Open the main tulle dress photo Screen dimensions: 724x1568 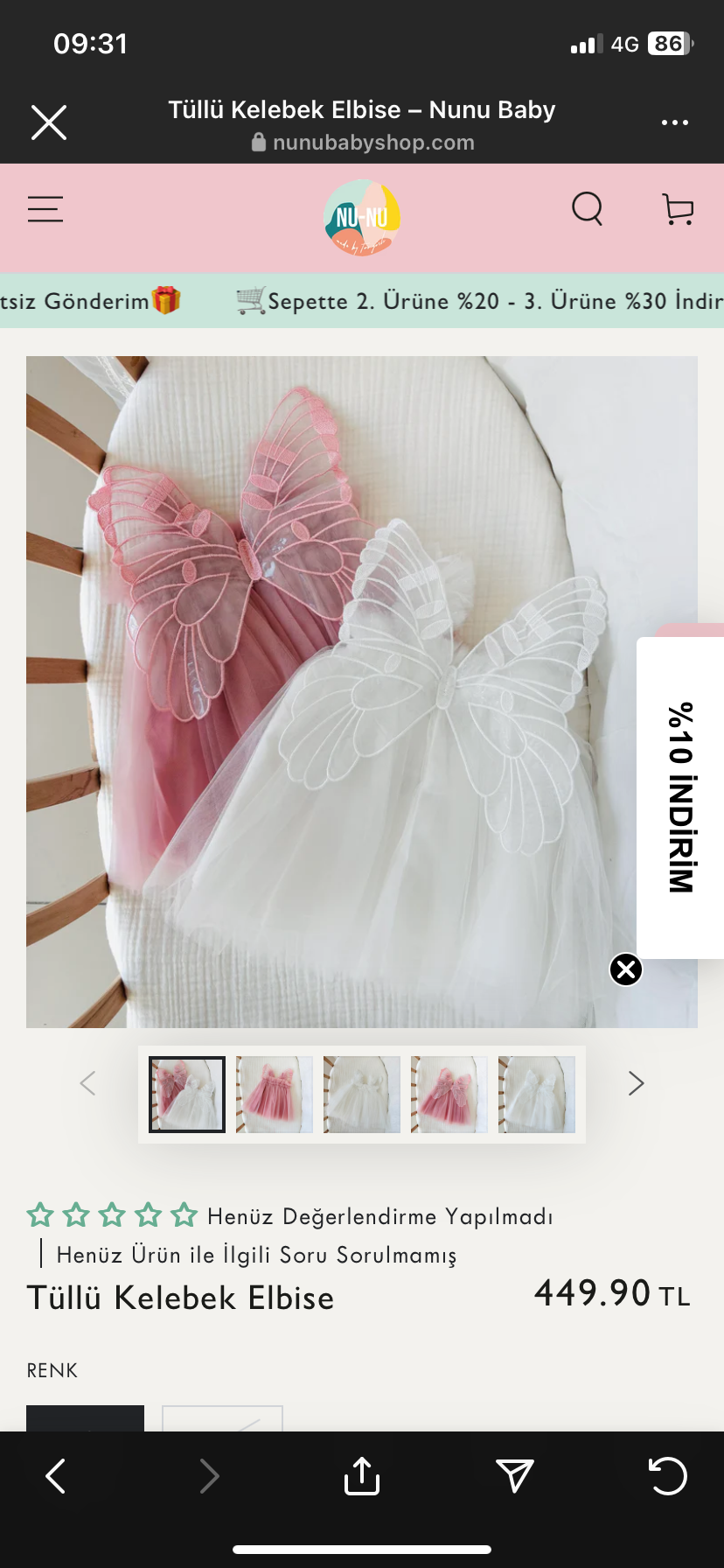coord(350,691)
